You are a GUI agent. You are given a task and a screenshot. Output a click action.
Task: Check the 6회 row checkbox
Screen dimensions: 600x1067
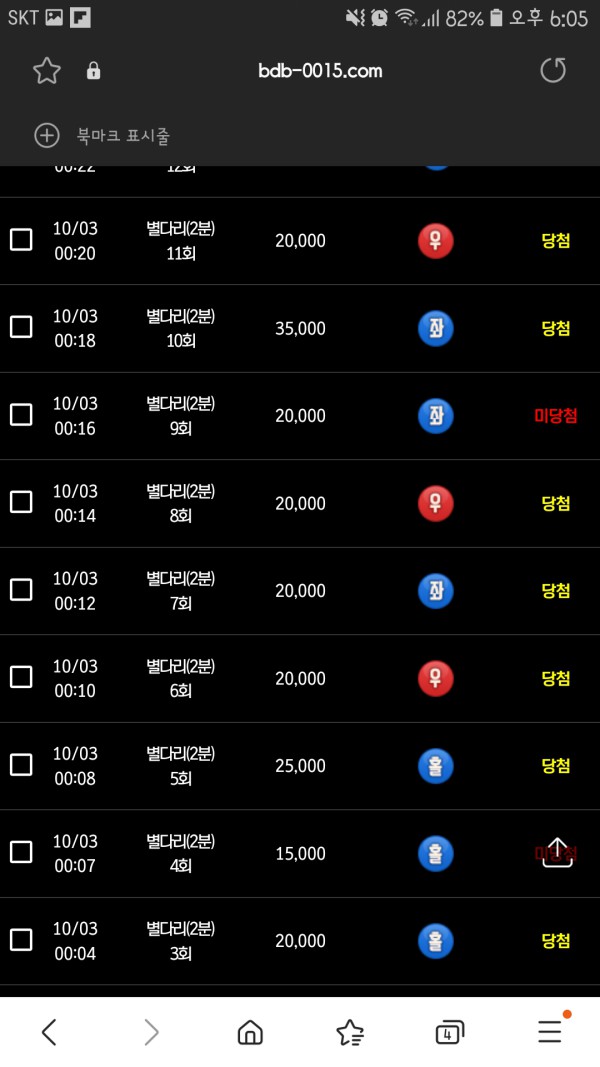click(x=21, y=677)
